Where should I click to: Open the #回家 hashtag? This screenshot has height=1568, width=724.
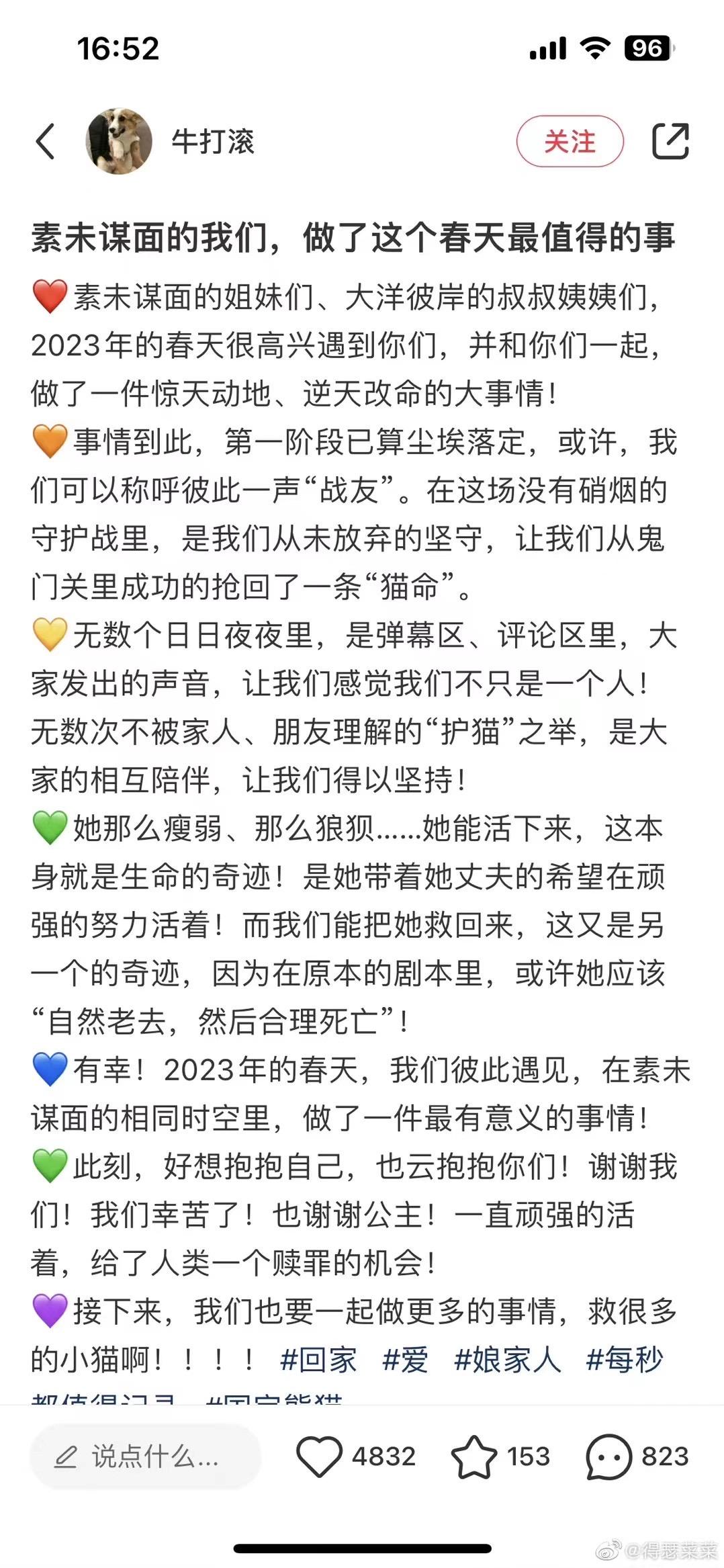(x=318, y=1360)
